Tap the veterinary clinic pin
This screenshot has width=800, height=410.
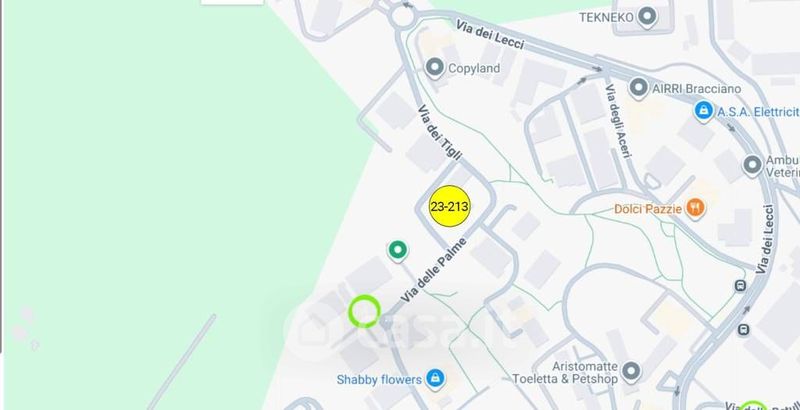coord(753,166)
